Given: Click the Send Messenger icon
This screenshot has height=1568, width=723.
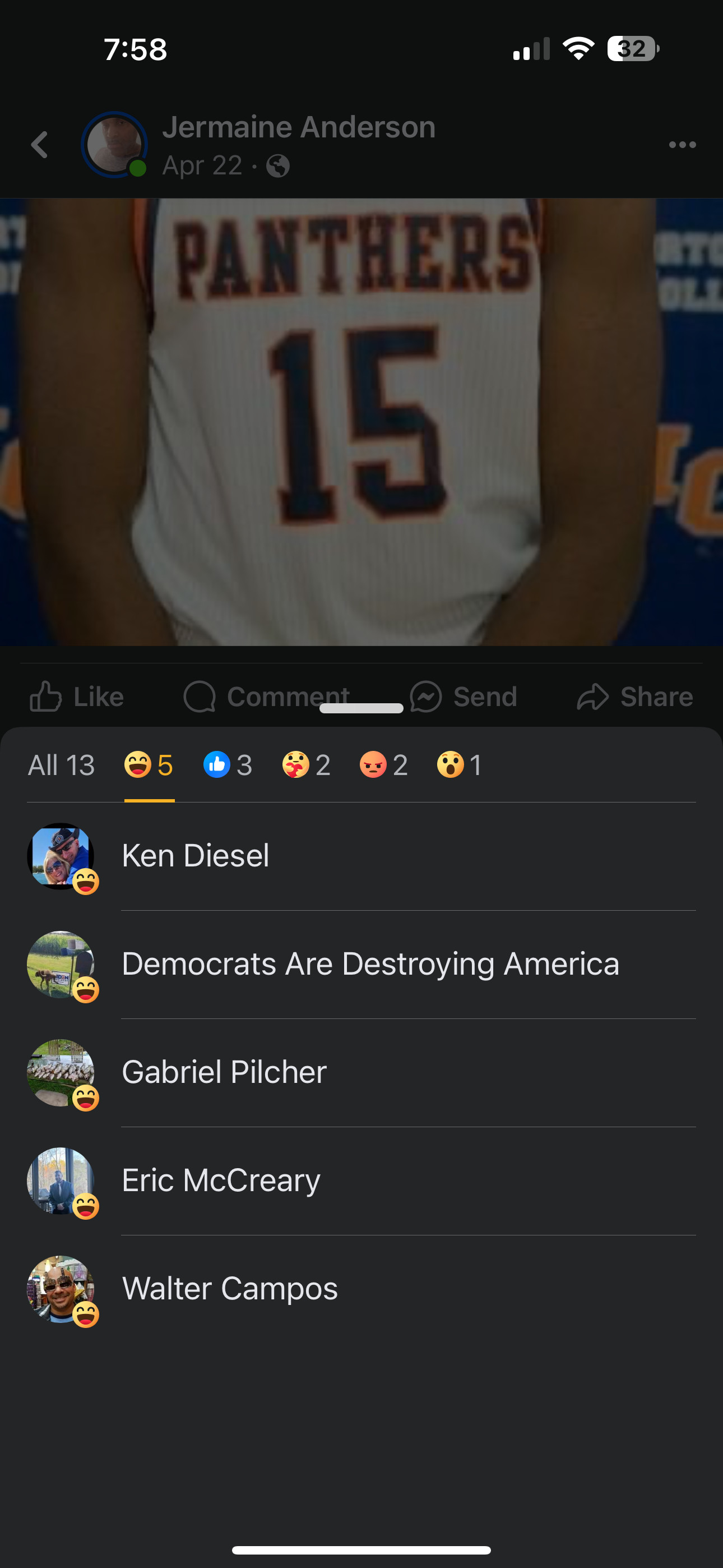Looking at the screenshot, I should click(427, 697).
